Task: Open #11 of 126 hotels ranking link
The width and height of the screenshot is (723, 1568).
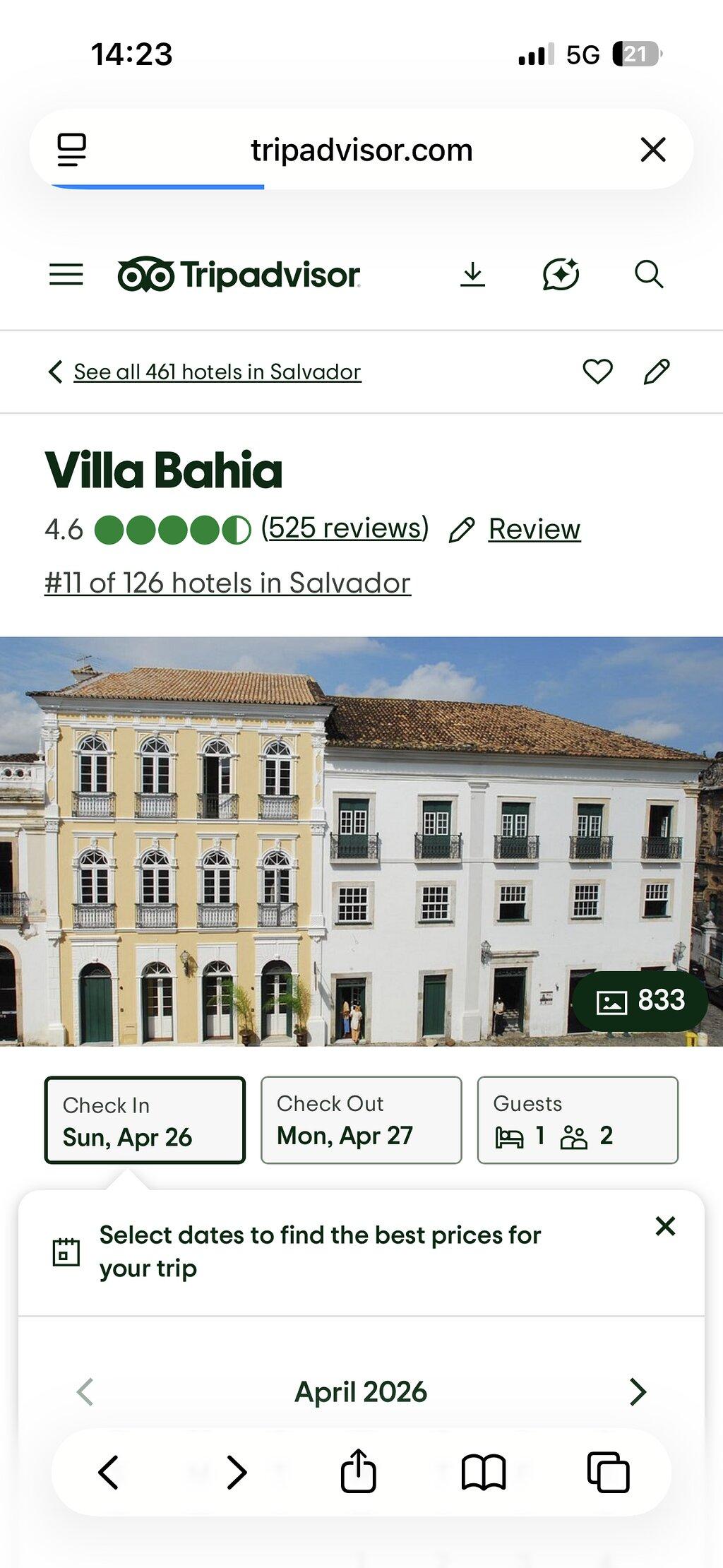Action: [227, 583]
